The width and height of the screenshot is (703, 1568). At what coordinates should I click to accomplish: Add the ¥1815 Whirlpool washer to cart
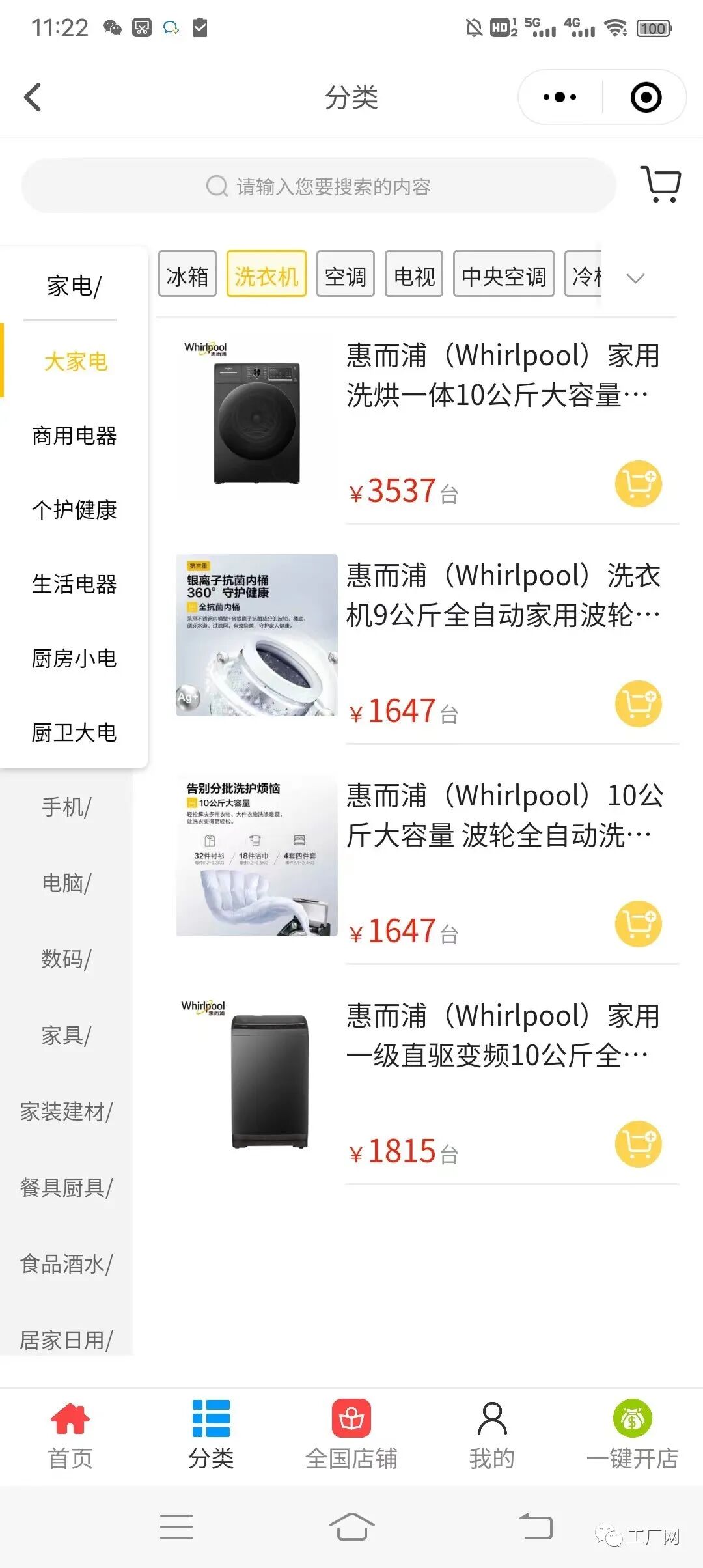click(638, 1145)
